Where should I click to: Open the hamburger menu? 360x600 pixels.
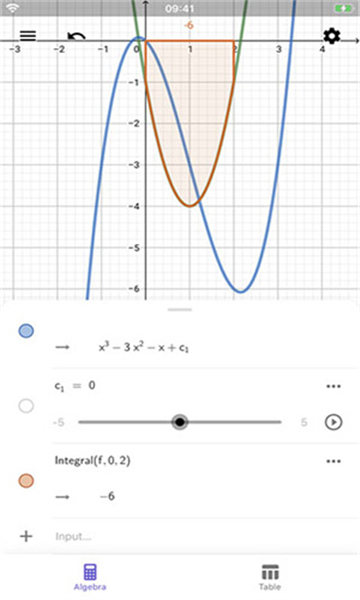tap(28, 36)
